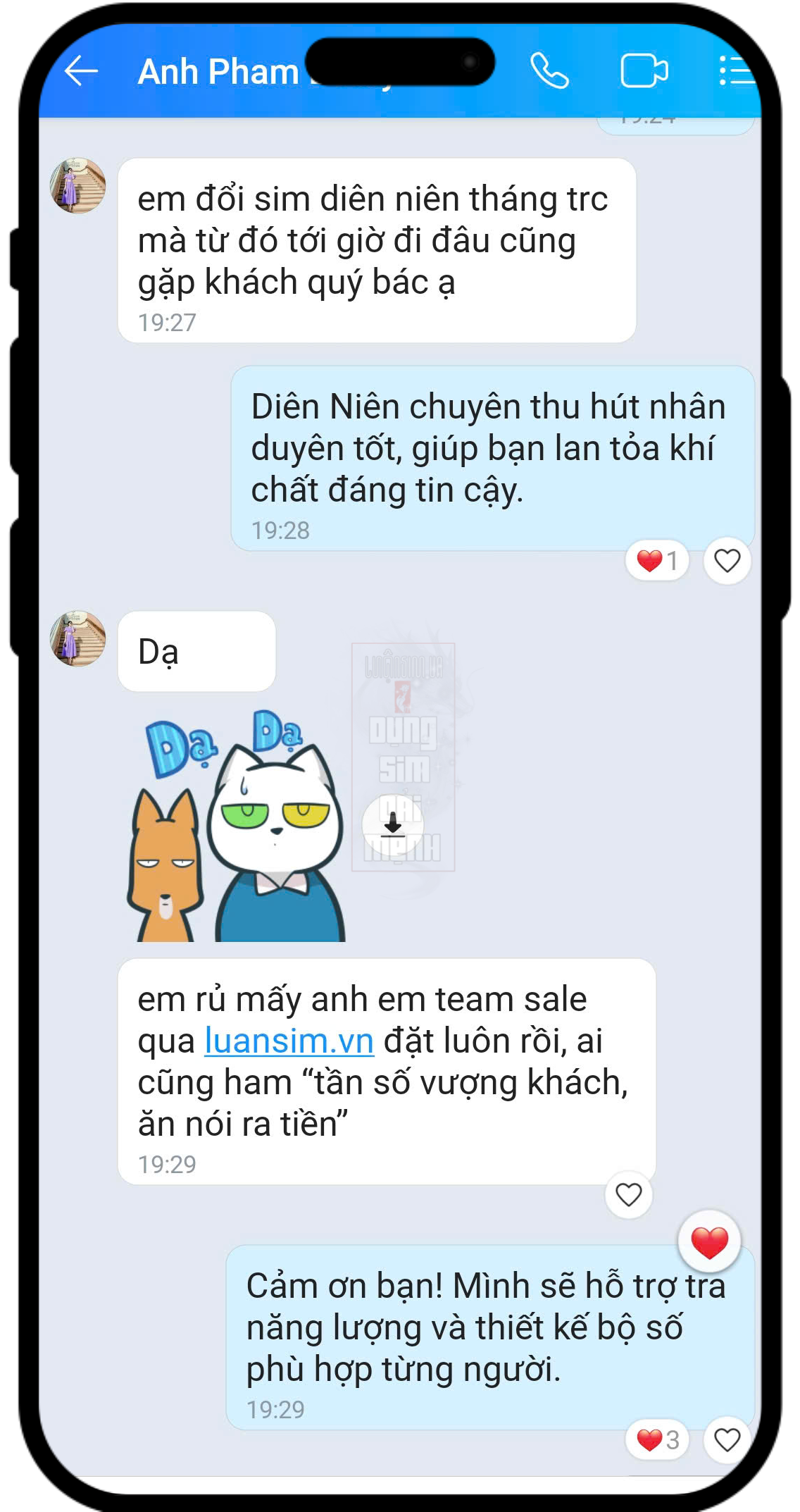800x1512 pixels.
Task: React with a heart to the "Diên Niên chuyên thu hút" message
Action: coord(727,561)
